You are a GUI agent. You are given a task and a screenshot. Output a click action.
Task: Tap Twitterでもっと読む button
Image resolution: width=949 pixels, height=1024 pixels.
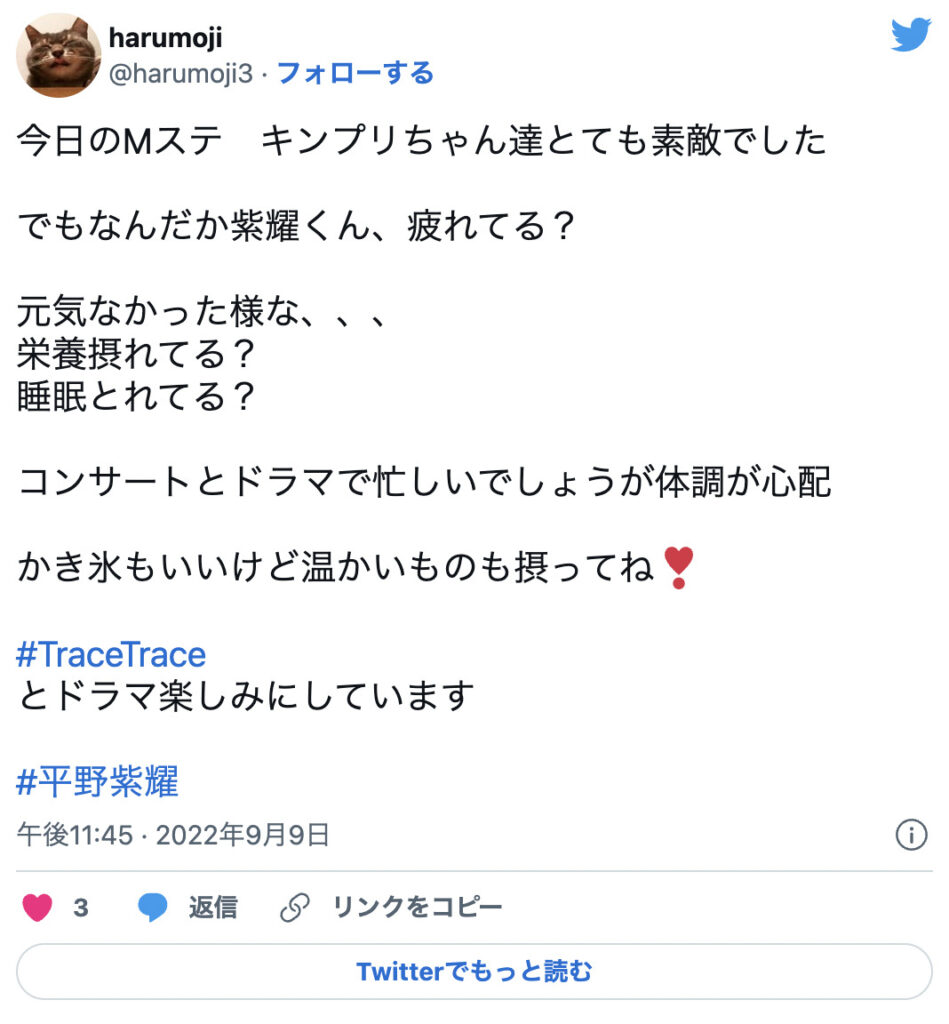click(x=474, y=971)
